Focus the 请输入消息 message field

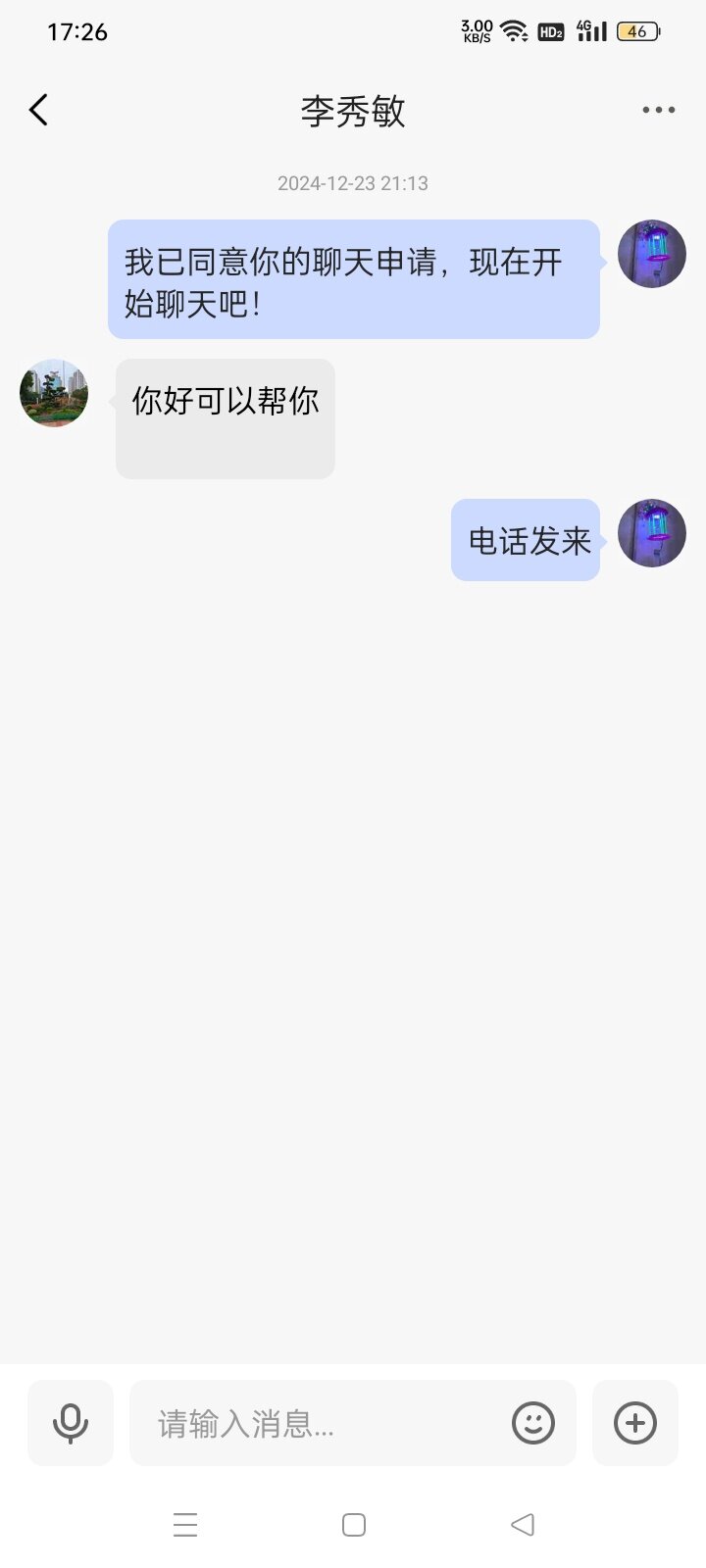pos(320,1423)
